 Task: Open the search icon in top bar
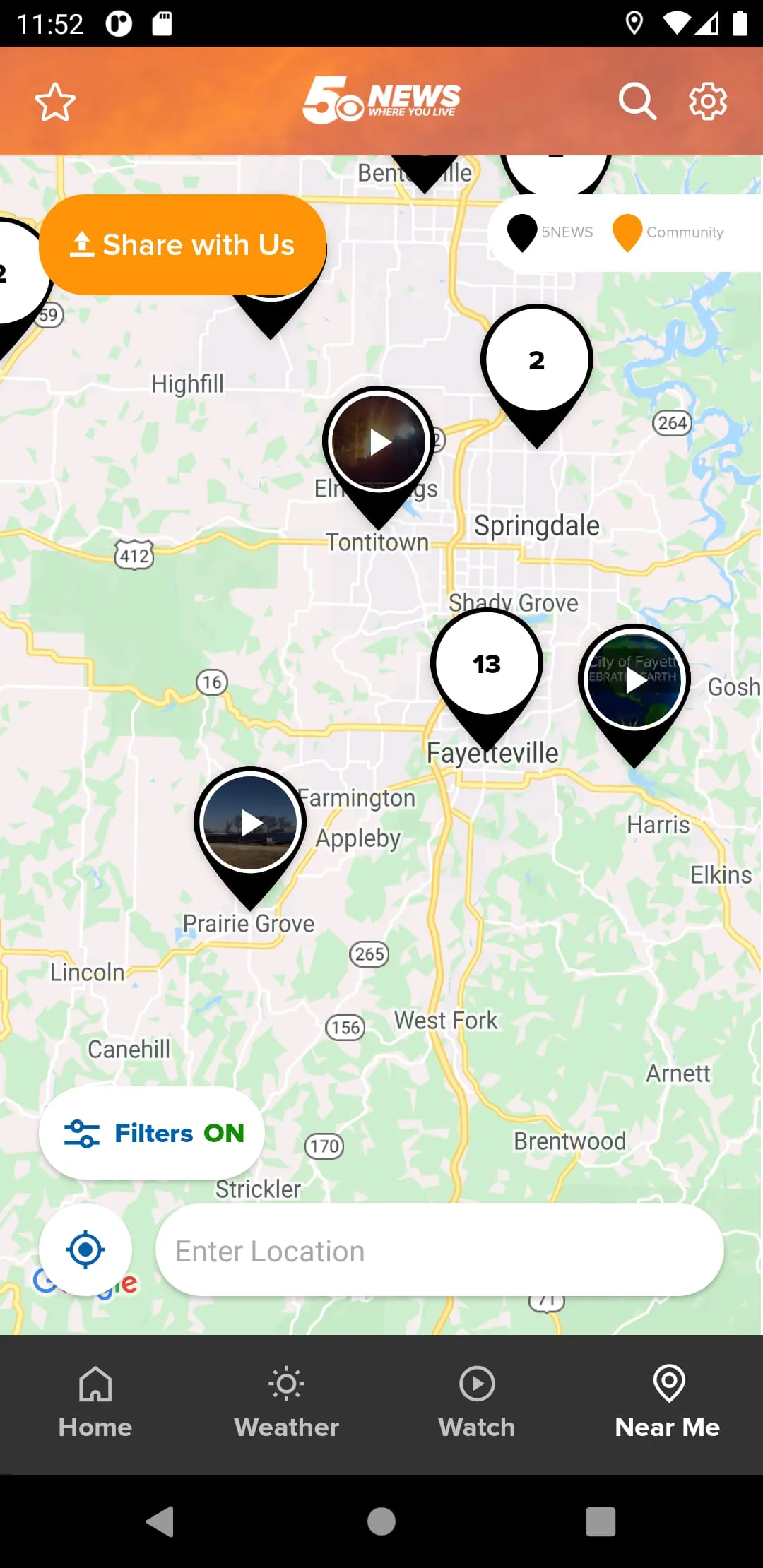coord(638,101)
